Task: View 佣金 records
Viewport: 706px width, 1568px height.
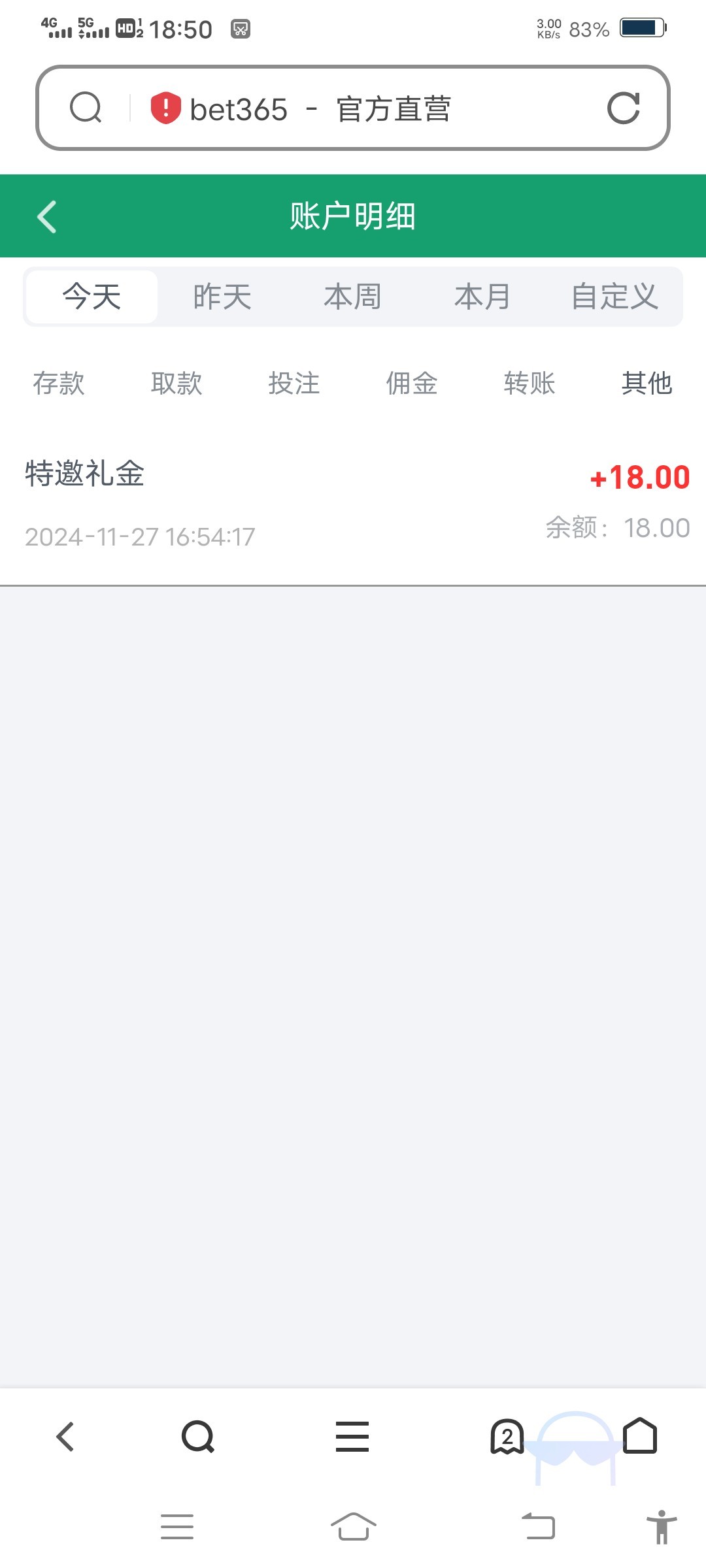Action: pos(412,384)
